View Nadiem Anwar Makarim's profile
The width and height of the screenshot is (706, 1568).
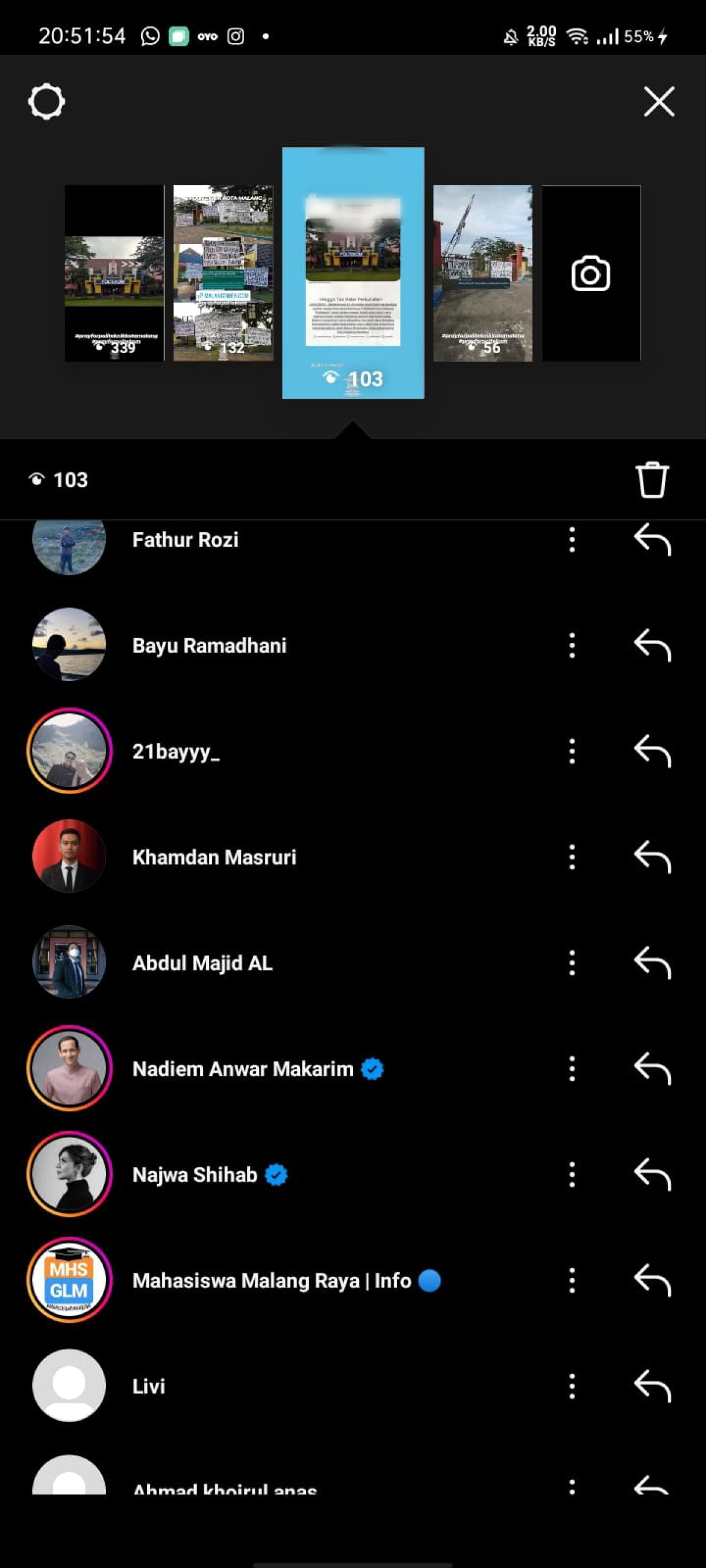[242, 1069]
